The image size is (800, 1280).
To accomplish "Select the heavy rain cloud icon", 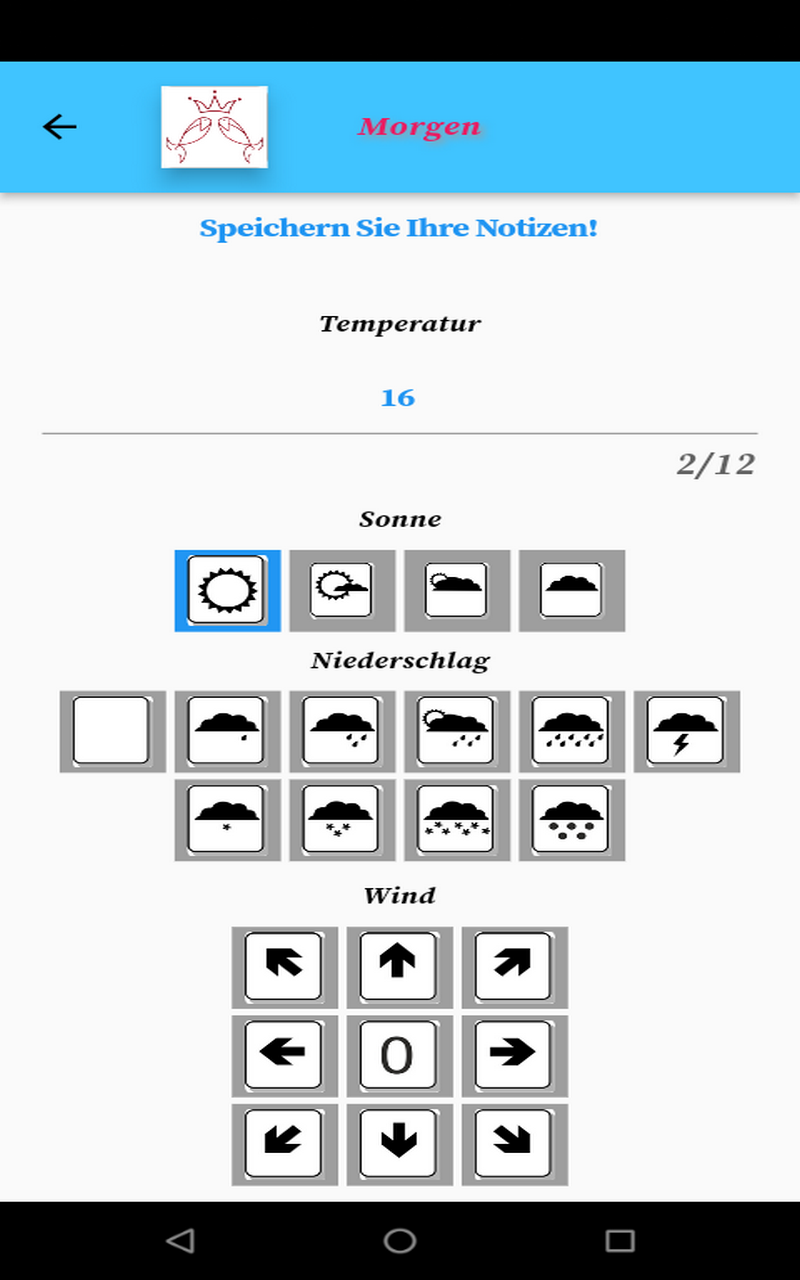I will click(x=571, y=731).
